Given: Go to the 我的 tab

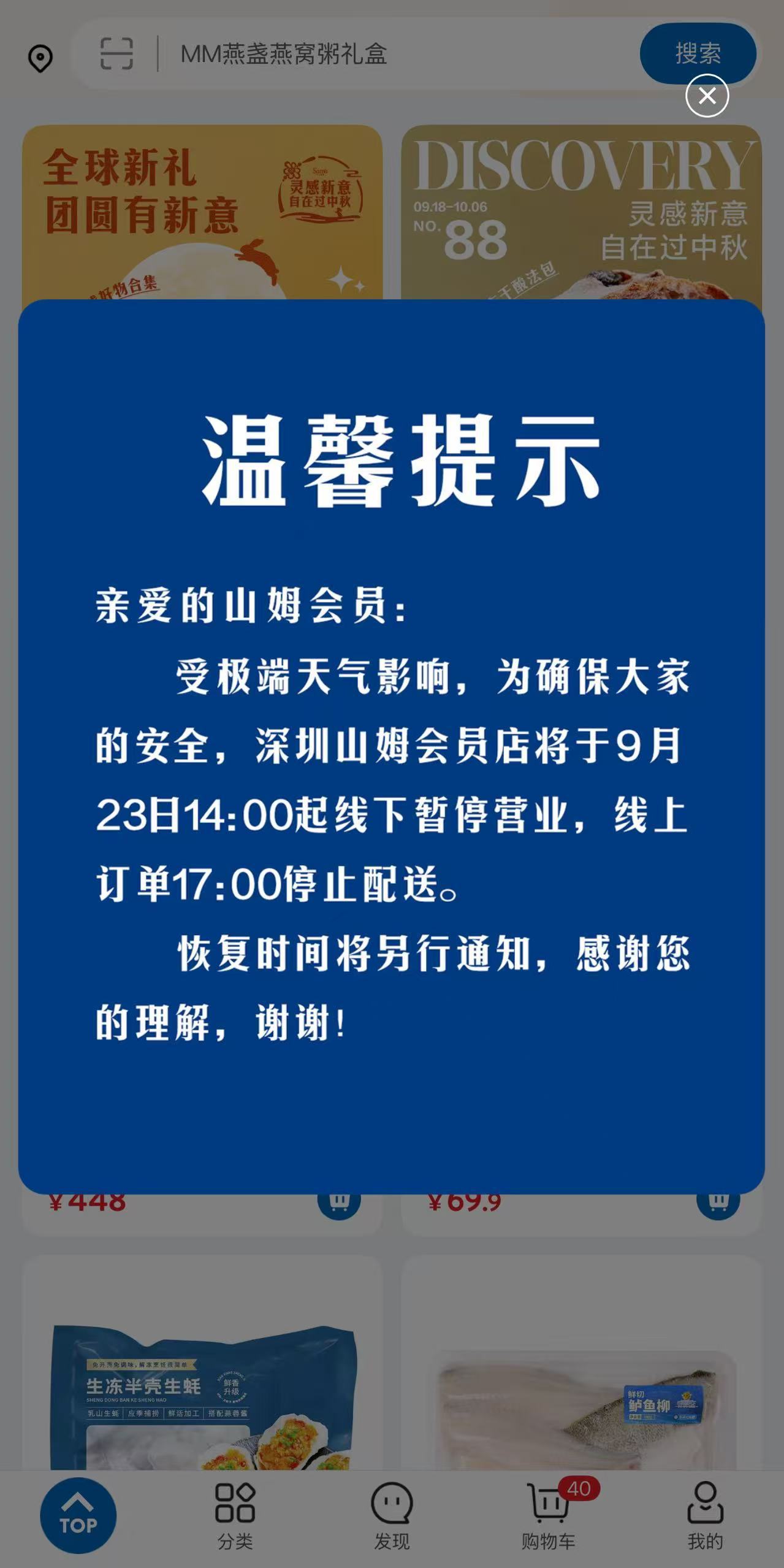Looking at the screenshot, I should coord(705,1515).
